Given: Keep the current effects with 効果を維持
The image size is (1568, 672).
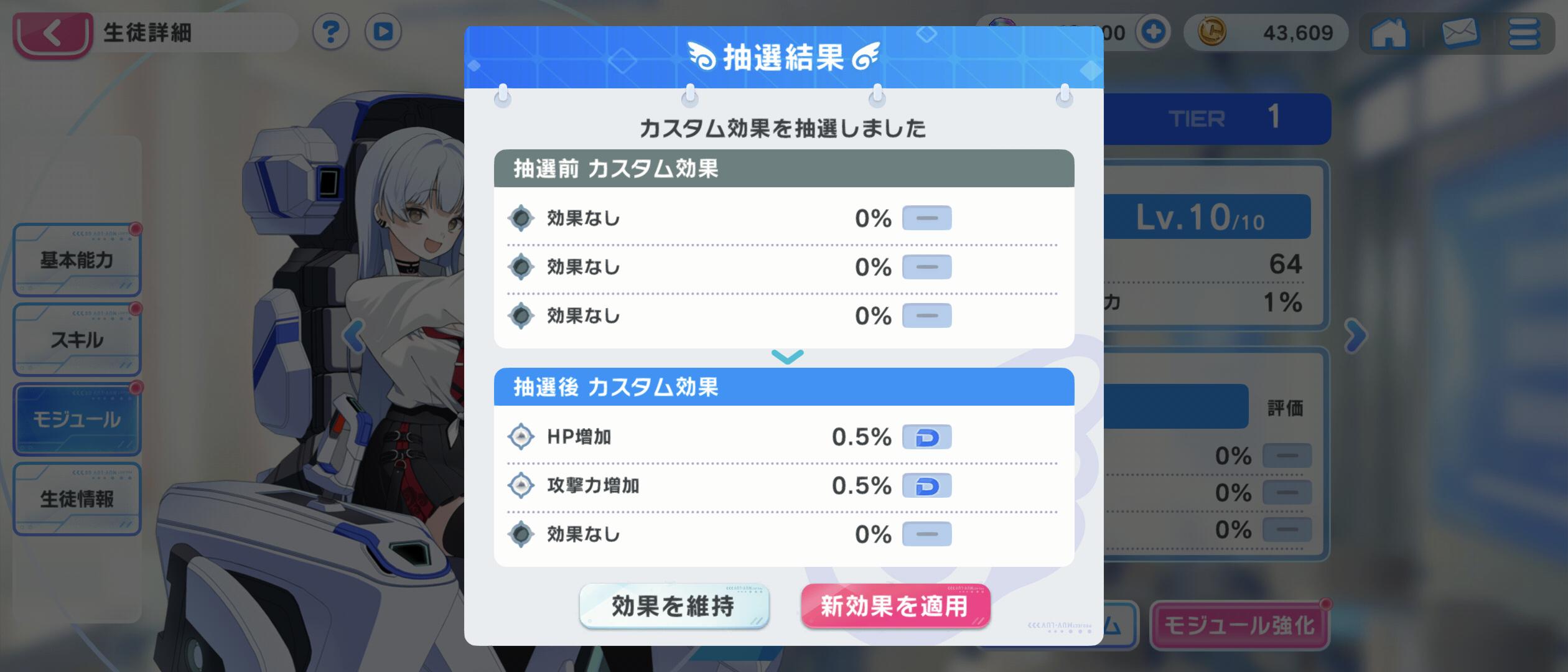Looking at the screenshot, I should (674, 605).
